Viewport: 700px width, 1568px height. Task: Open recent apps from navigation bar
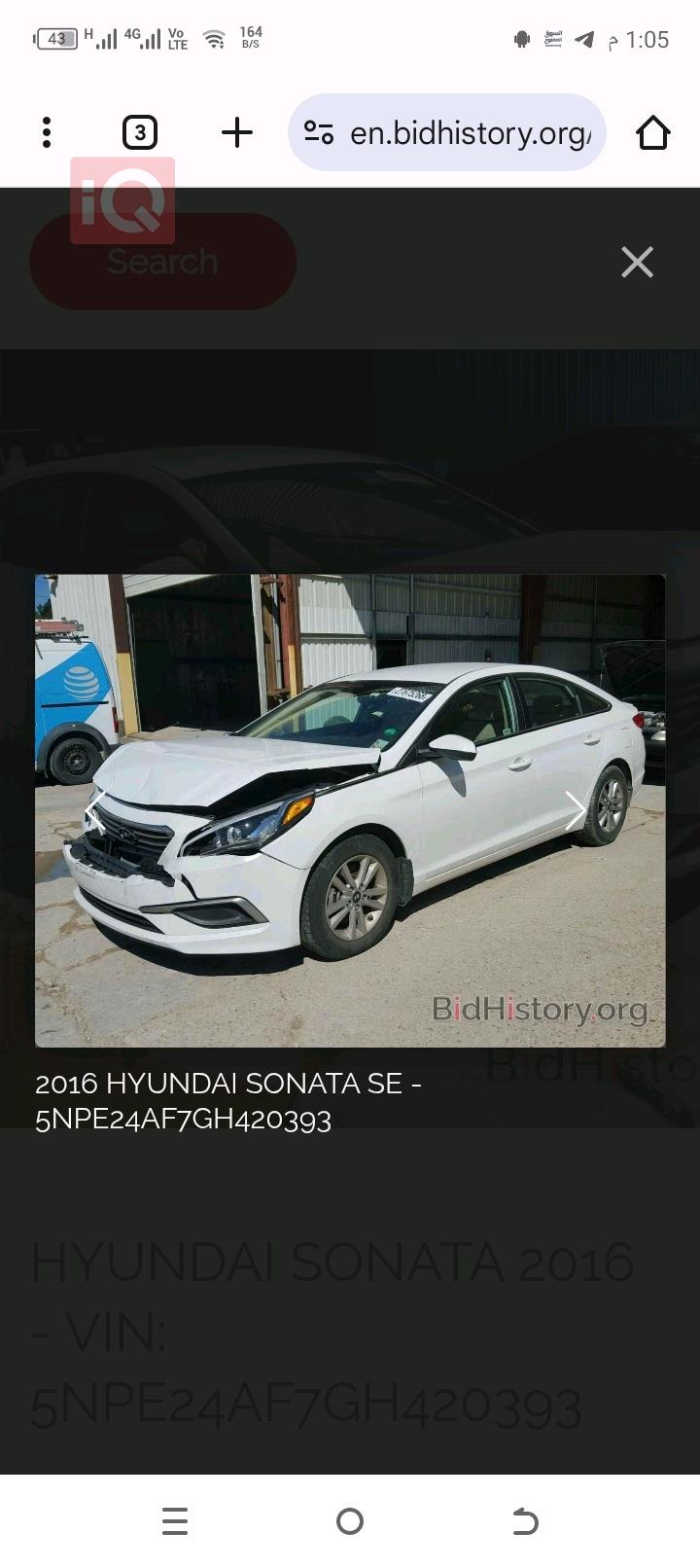[x=175, y=1520]
